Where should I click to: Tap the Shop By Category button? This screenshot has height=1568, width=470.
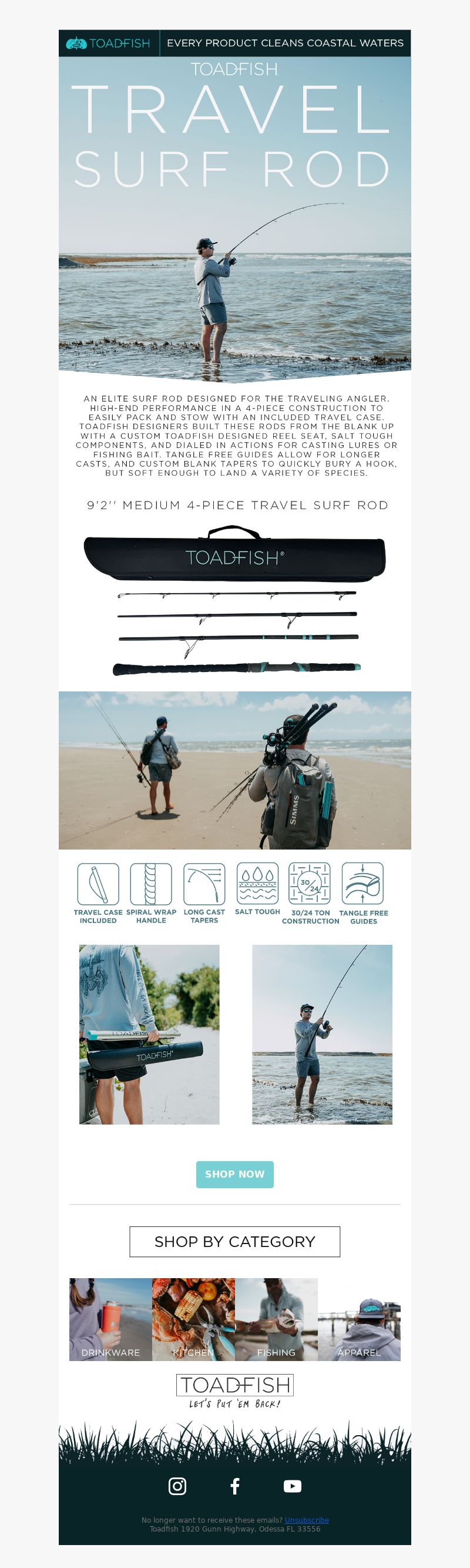(234, 1242)
